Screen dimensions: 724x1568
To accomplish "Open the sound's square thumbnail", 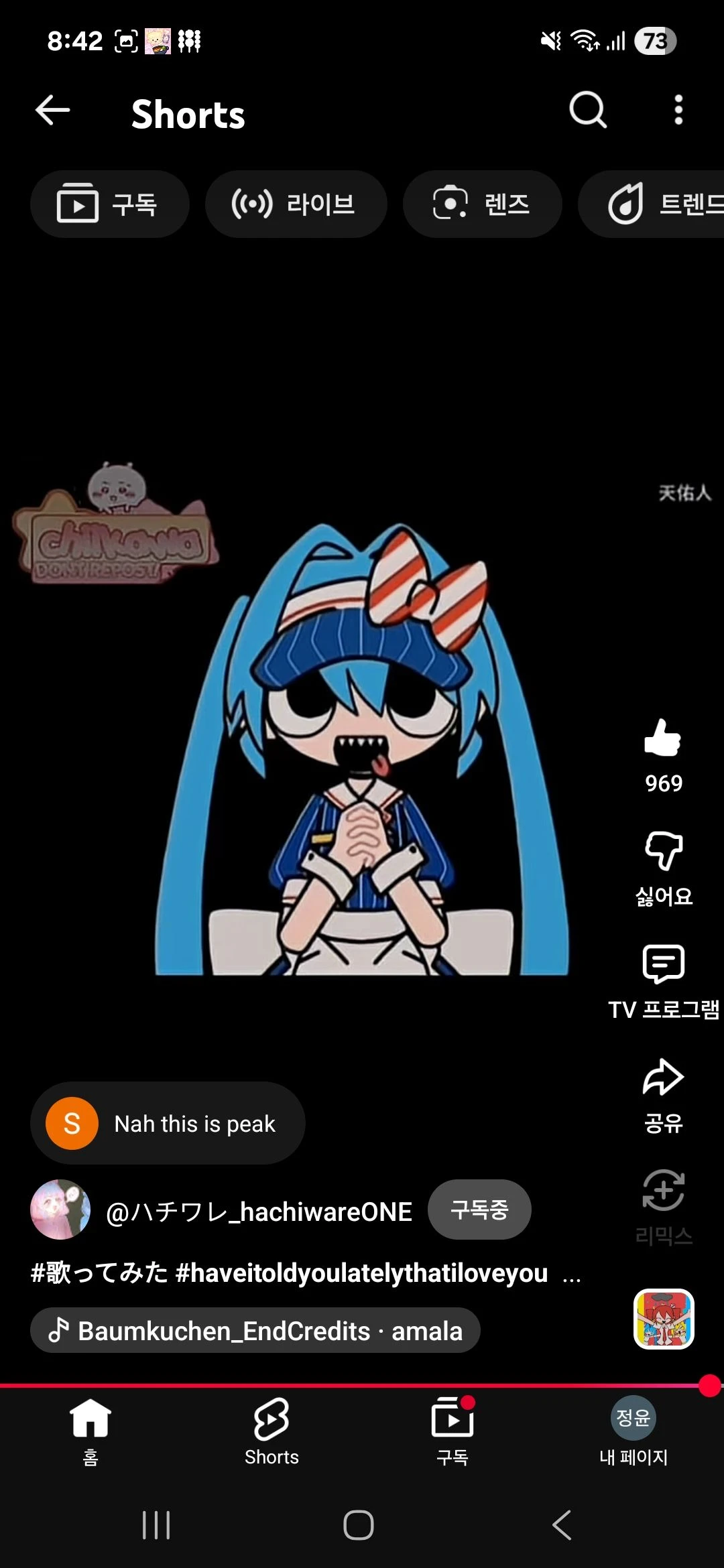I will tap(664, 1319).
